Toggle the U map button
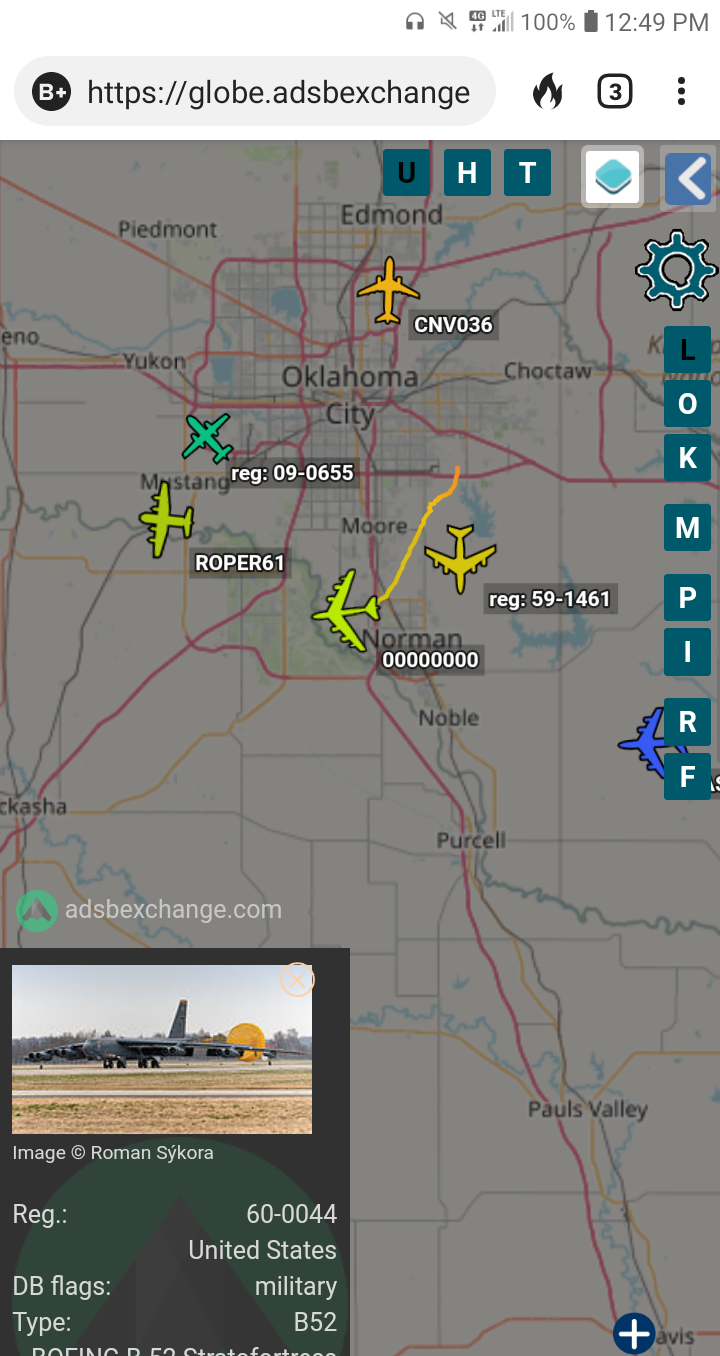Viewport: 720px width, 1356px height. (406, 172)
